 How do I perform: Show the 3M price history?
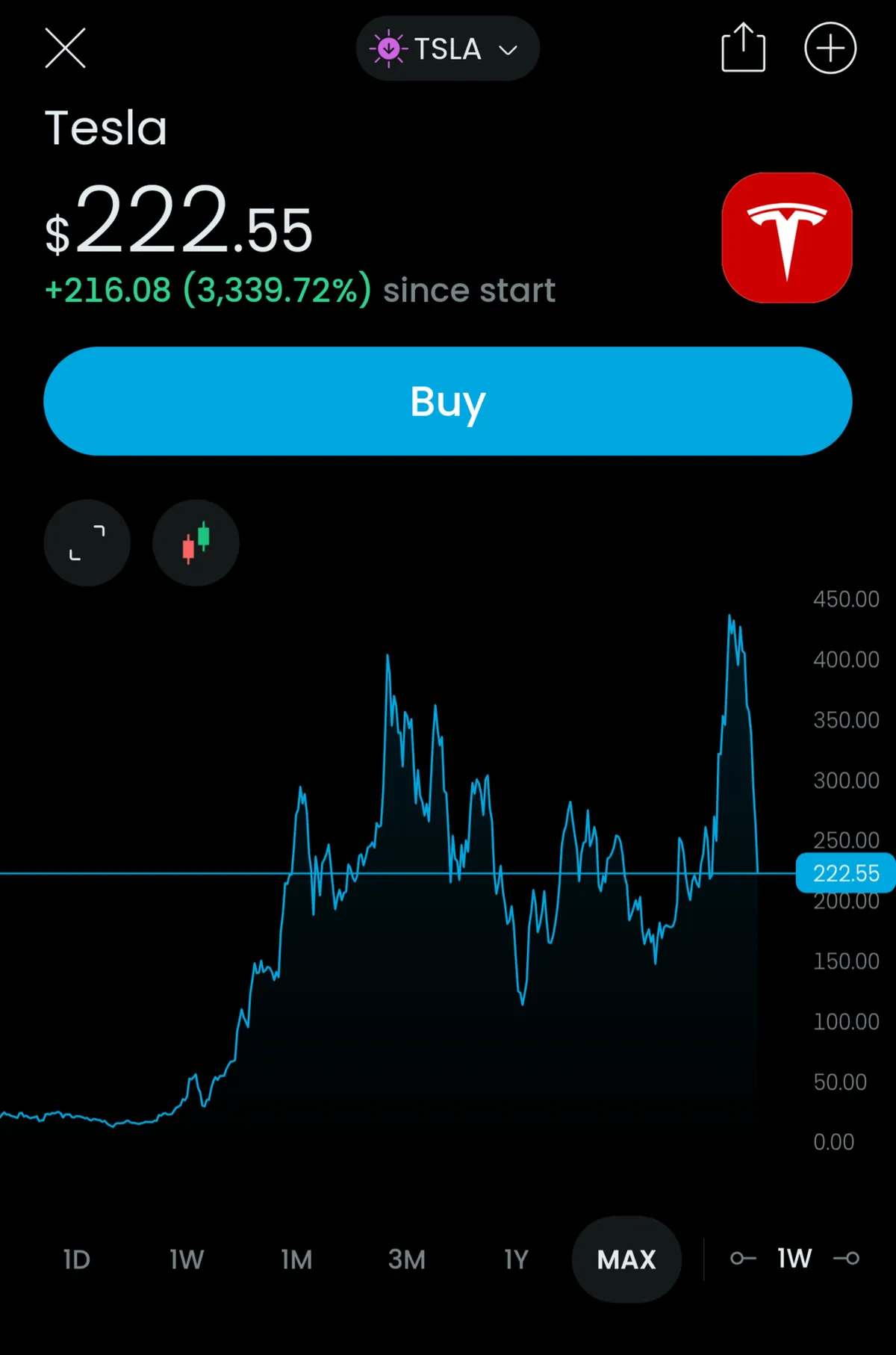[x=406, y=1260]
